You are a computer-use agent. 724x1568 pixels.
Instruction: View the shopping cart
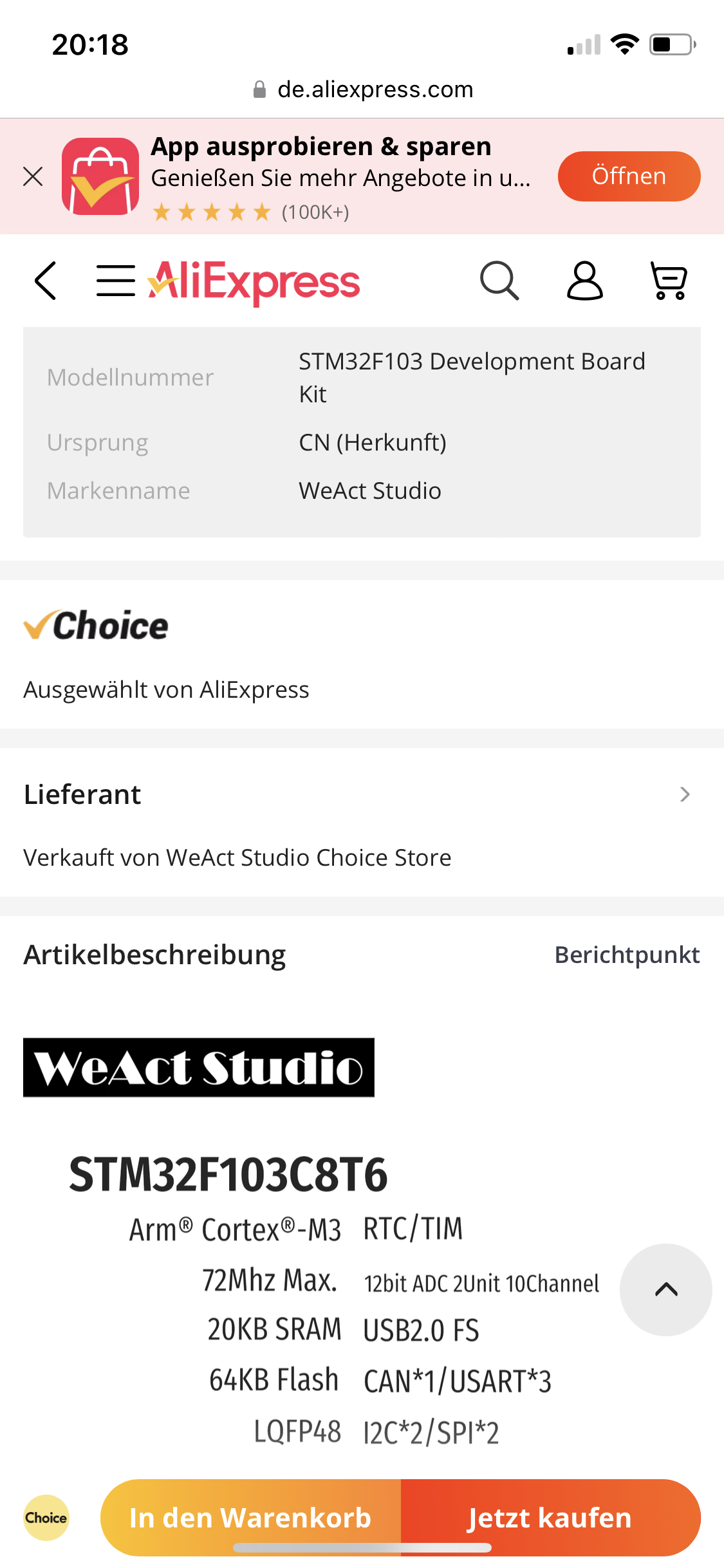pos(669,281)
